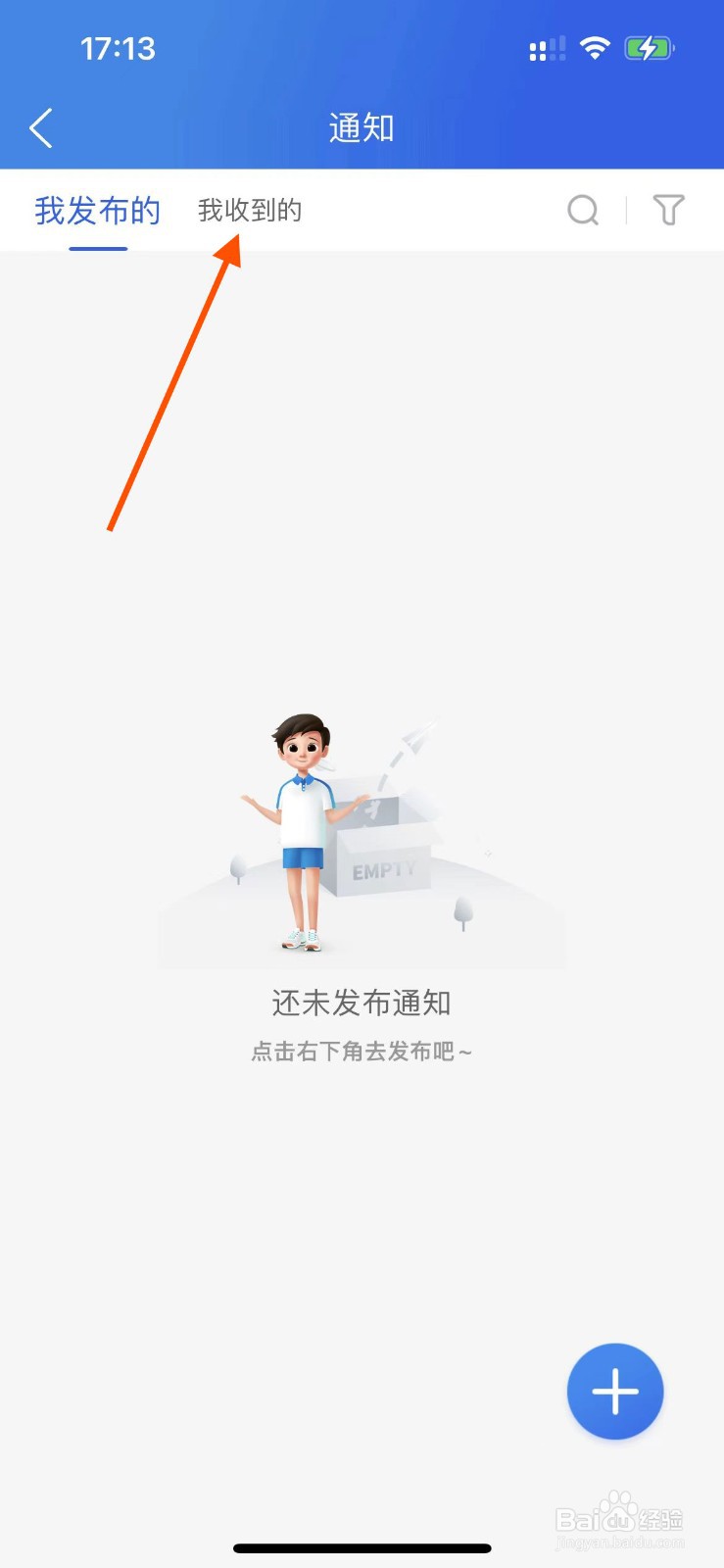724x1568 pixels.
Task: Tap the back arrow to leave 通知
Action: pyautogui.click(x=40, y=127)
